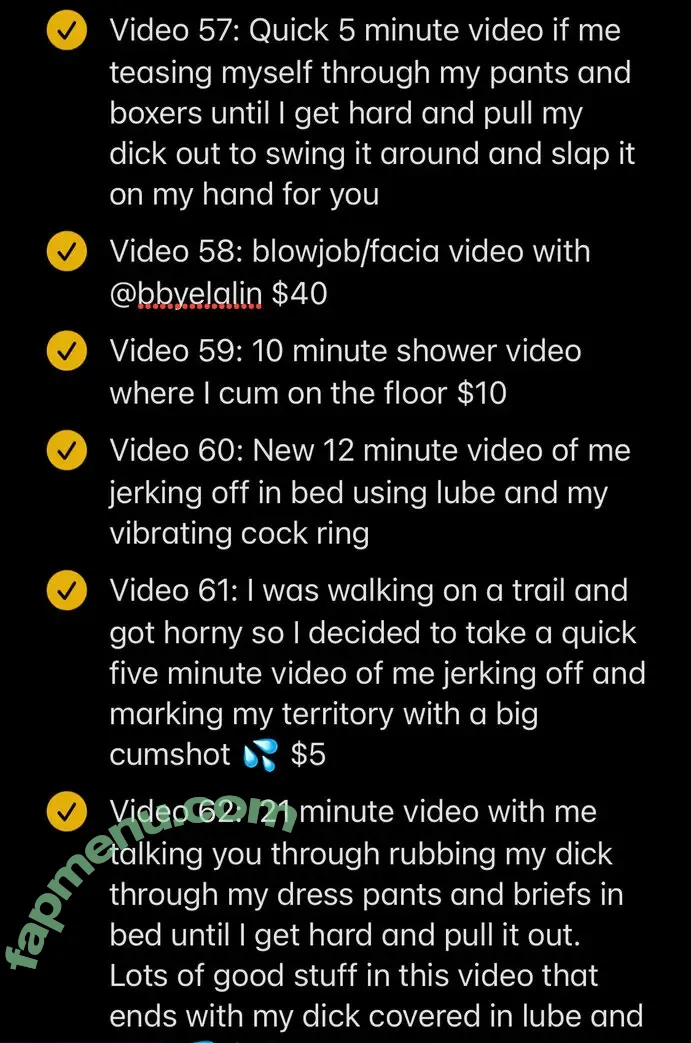Untick the Video 60 checklist entry

click(x=66, y=452)
